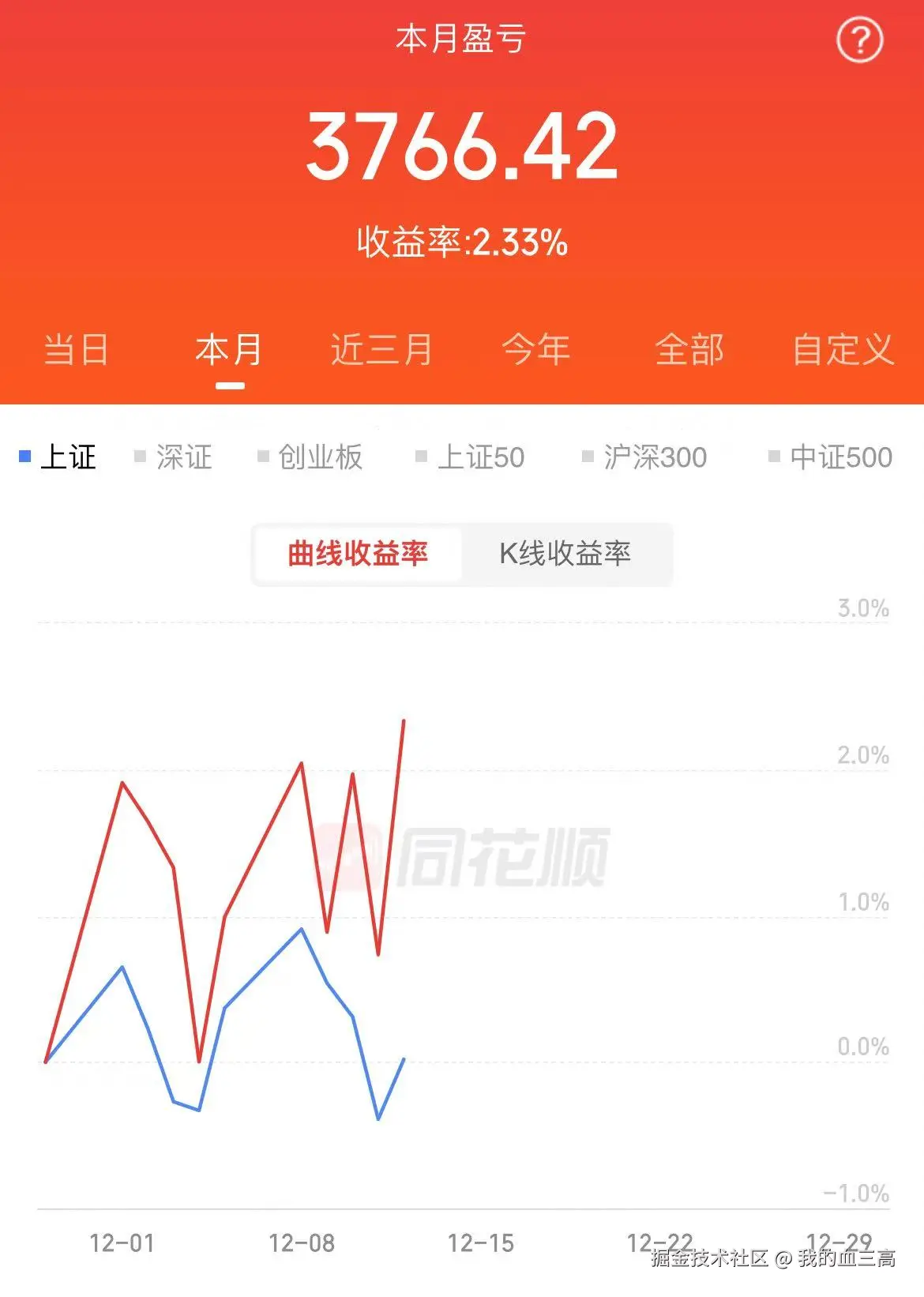The image size is (924, 1297).
Task: Switch to K线收益率 chart mode
Action: pyautogui.click(x=567, y=555)
